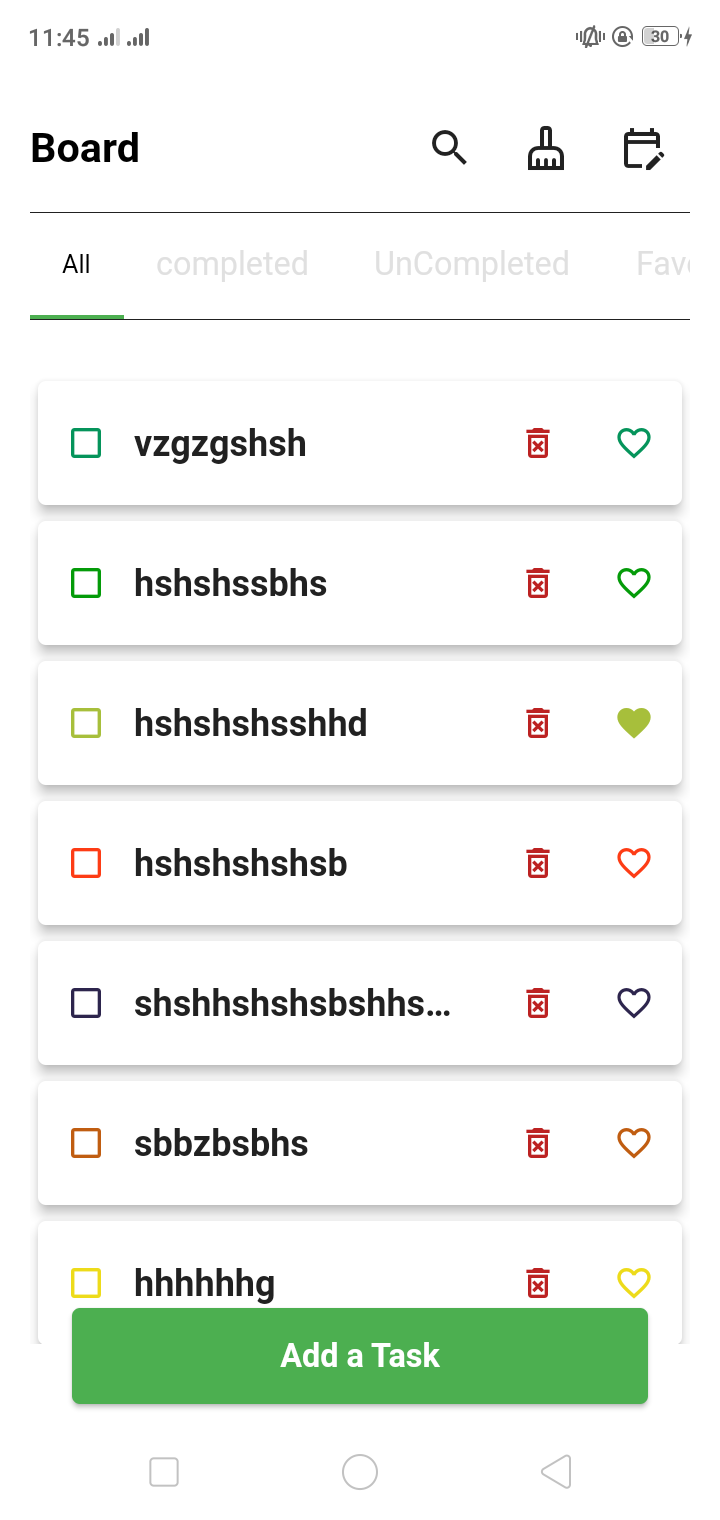Tick the checkbox for sbbzbsbhs
The width and height of the screenshot is (720, 1520).
click(x=87, y=1143)
